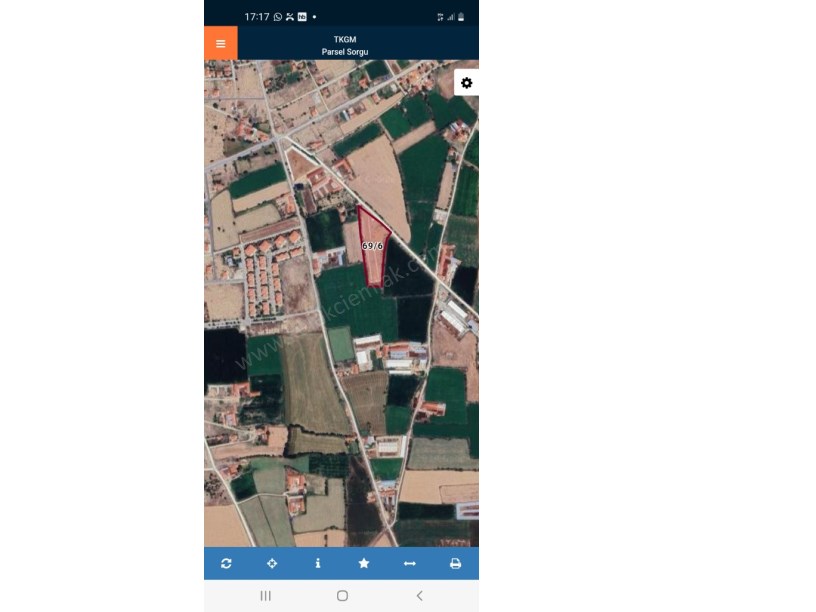Open the orange hamburger menu

coord(220,43)
